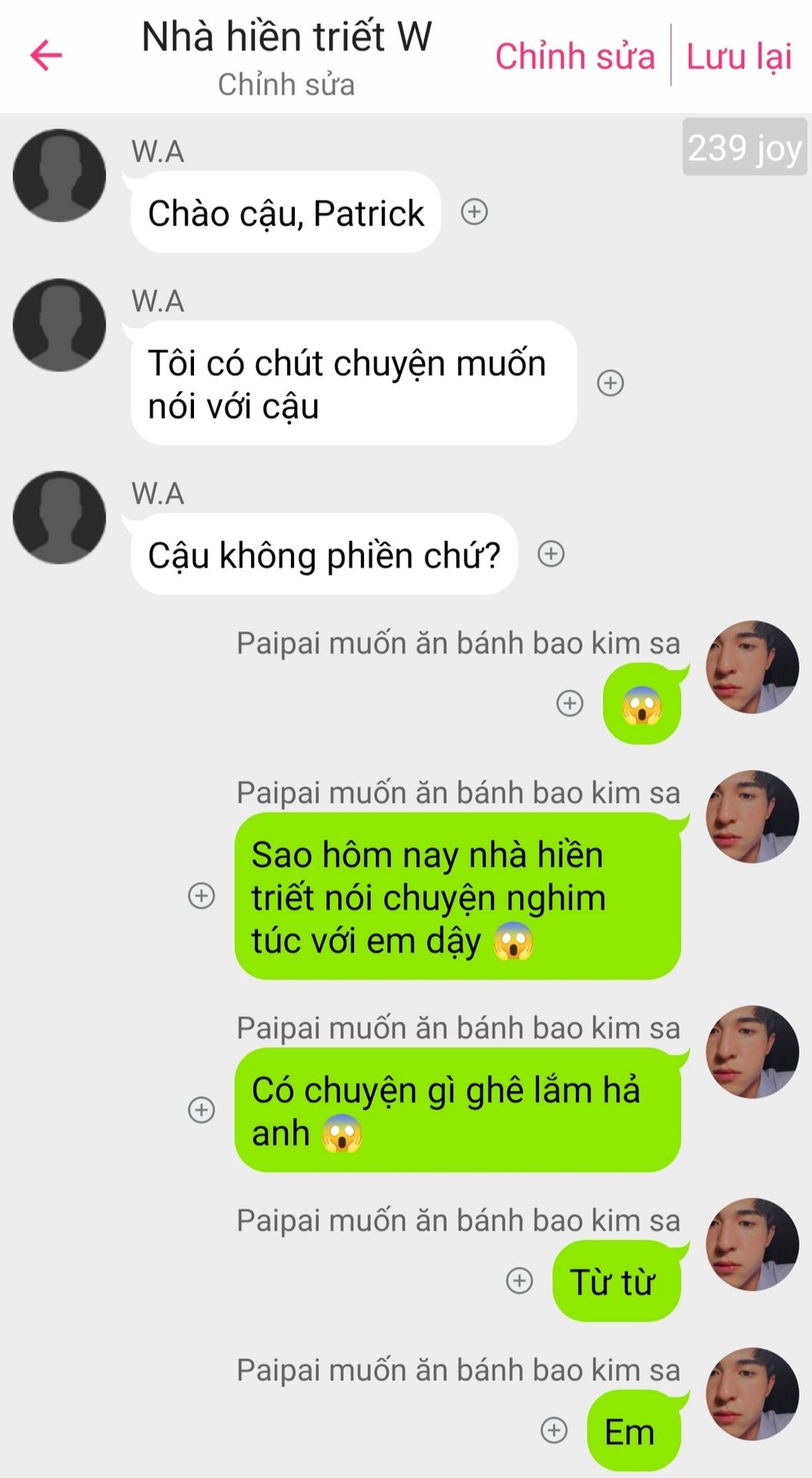Tap plus icon beside "Từ từ" message
This screenshot has height=1478, width=812.
tap(520, 1280)
